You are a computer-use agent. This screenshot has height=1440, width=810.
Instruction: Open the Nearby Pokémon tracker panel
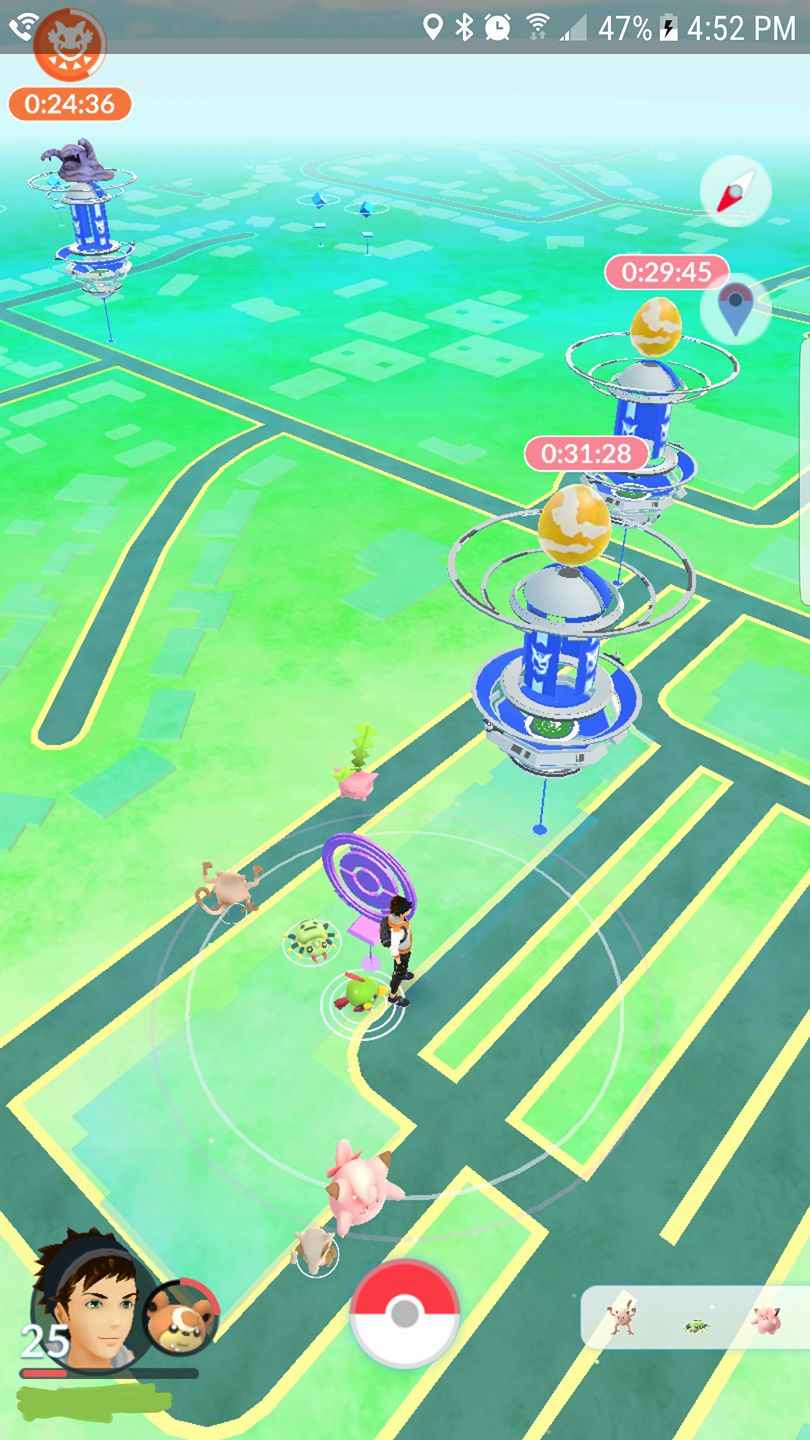[x=695, y=1318]
